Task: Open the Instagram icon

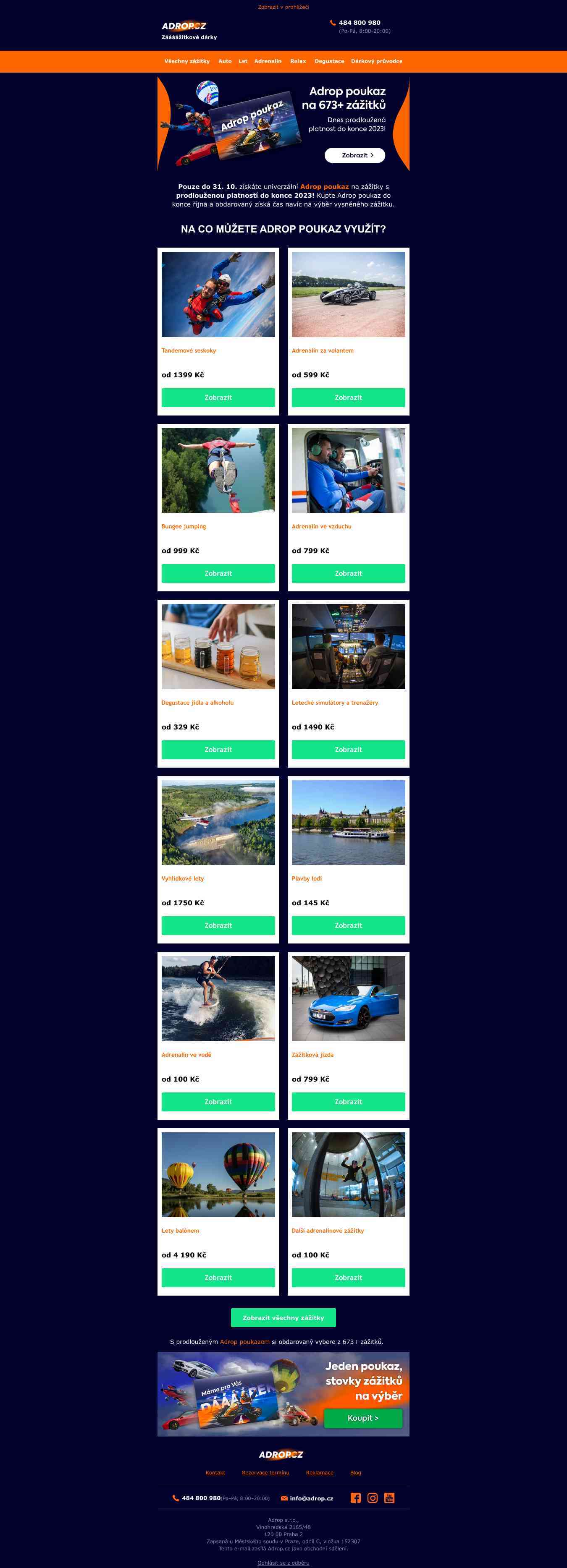Action: (x=372, y=1498)
